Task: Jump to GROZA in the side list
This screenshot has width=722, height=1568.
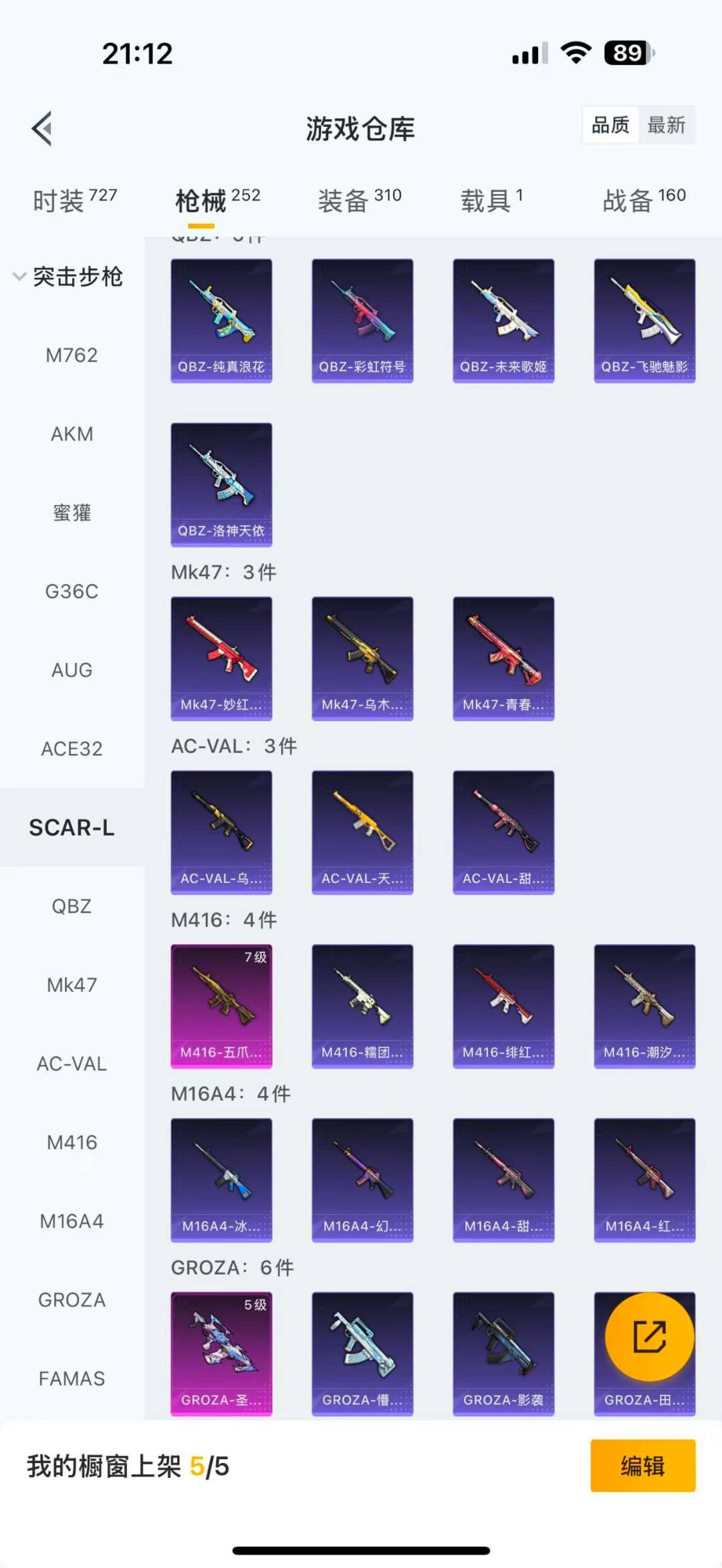Action: [x=72, y=1300]
